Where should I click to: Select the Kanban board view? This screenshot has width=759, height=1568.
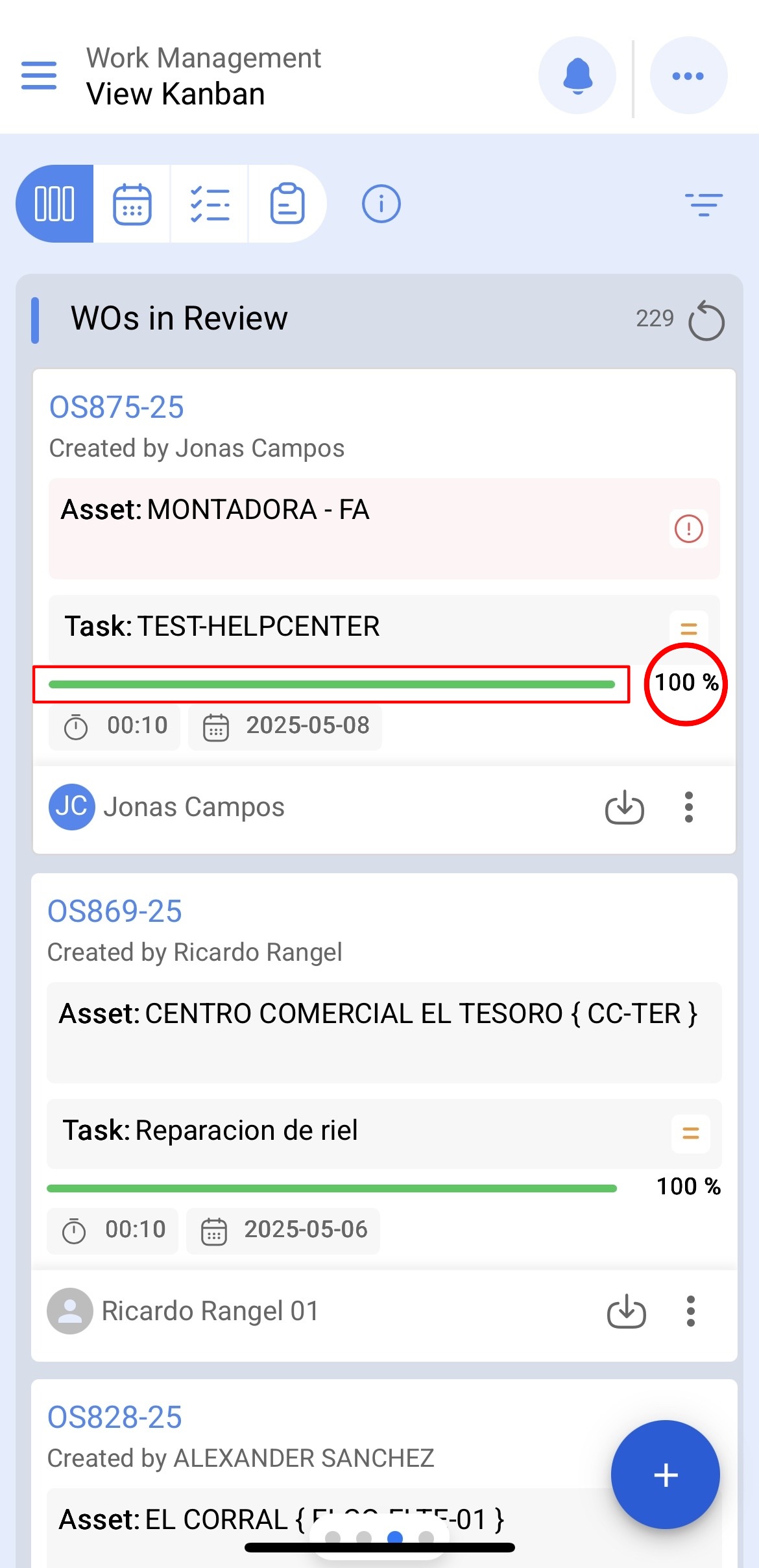click(55, 204)
